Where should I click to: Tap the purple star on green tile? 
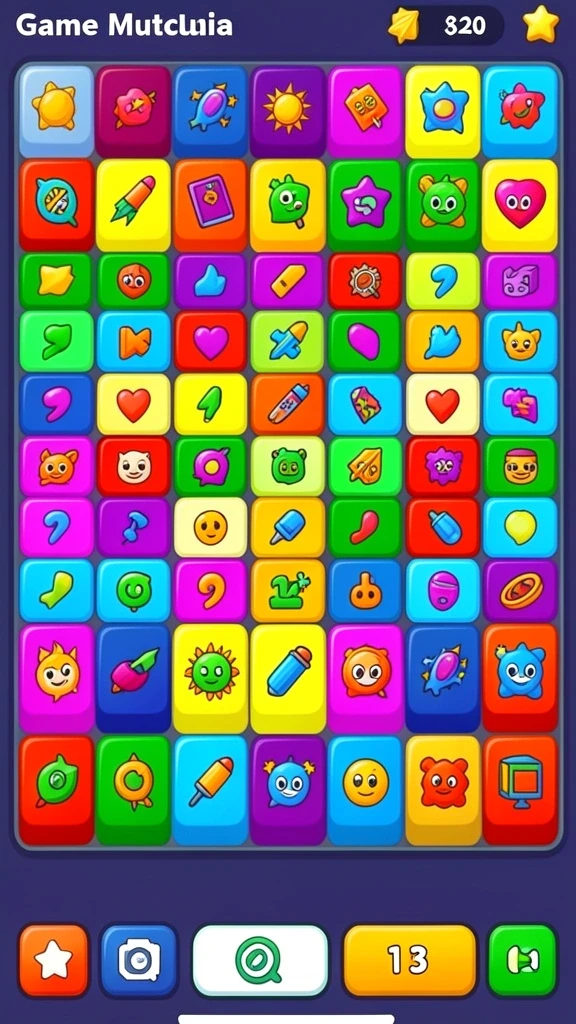365,204
